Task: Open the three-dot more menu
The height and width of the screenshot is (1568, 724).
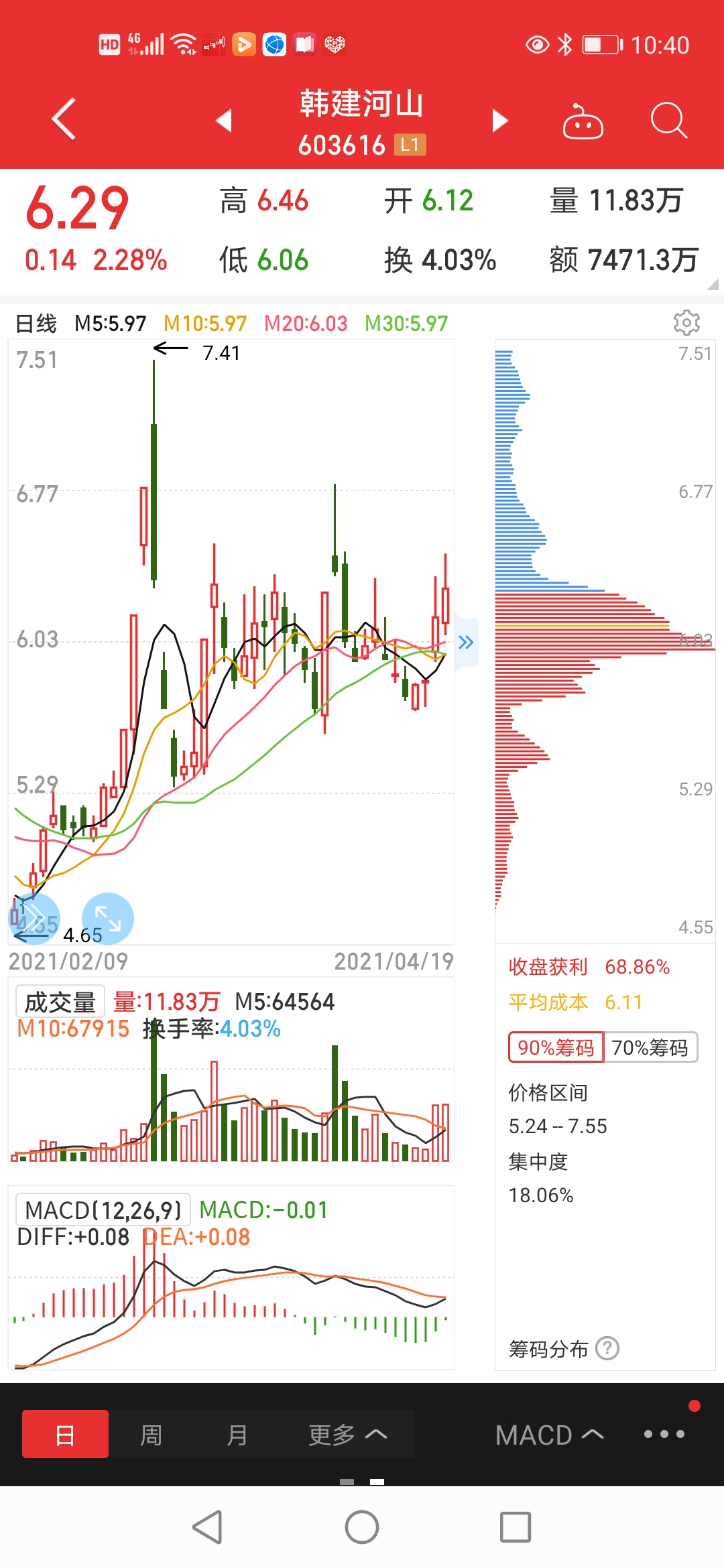Action: tap(664, 1434)
